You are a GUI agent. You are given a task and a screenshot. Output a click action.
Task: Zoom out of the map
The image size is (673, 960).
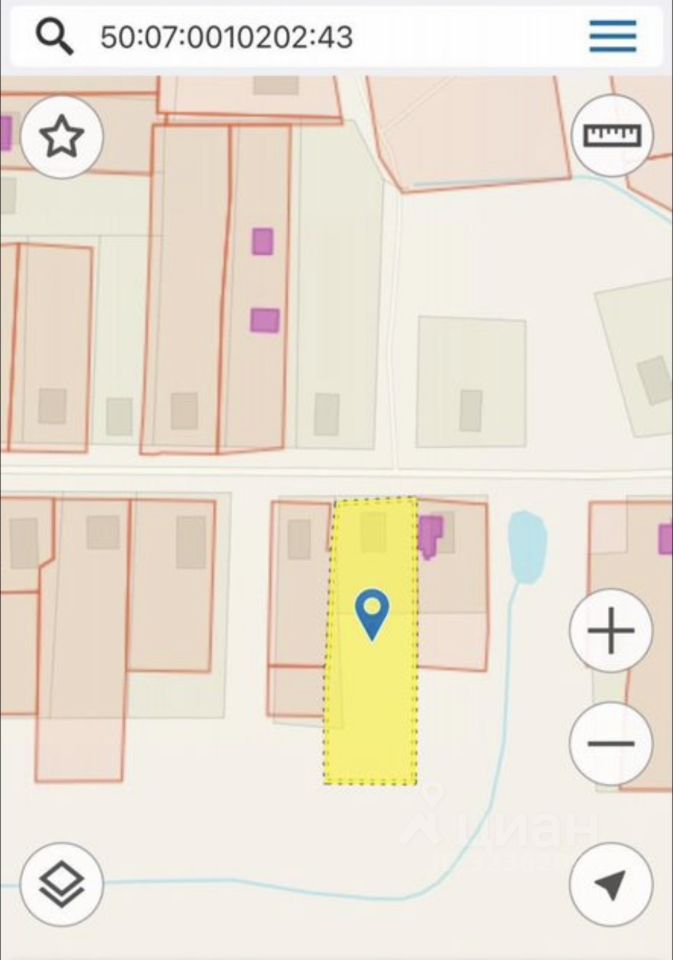610,744
